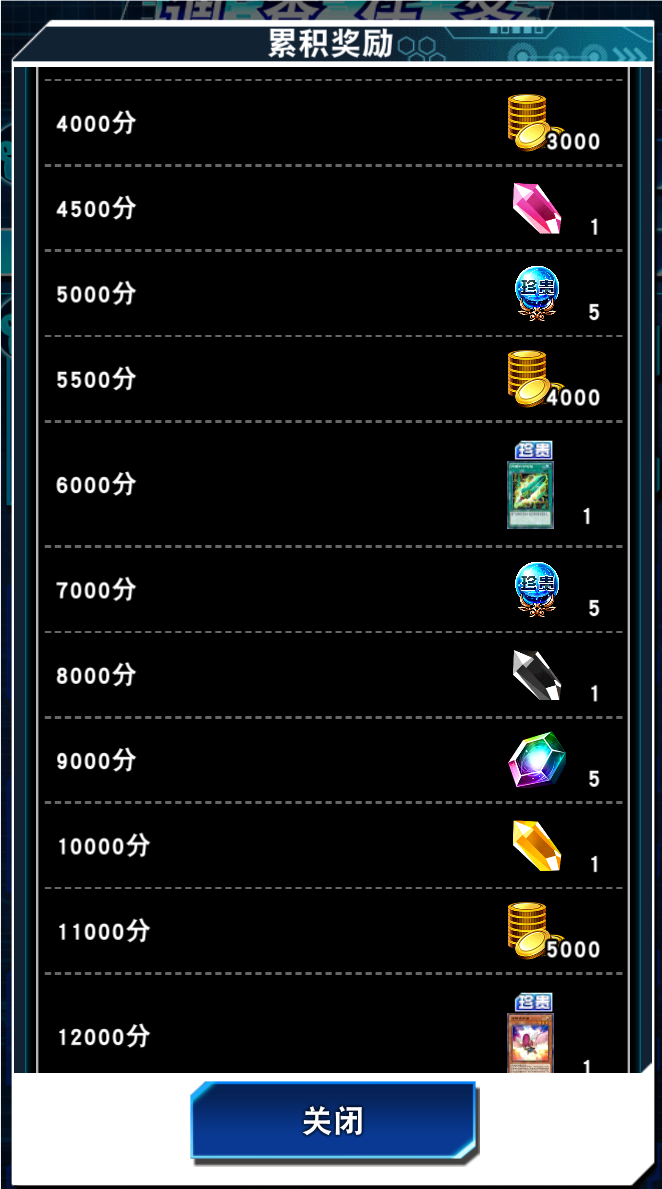Viewport: 662px width, 1189px height.
Task: Inspect the blue orb reward at 7000分
Action: click(537, 589)
